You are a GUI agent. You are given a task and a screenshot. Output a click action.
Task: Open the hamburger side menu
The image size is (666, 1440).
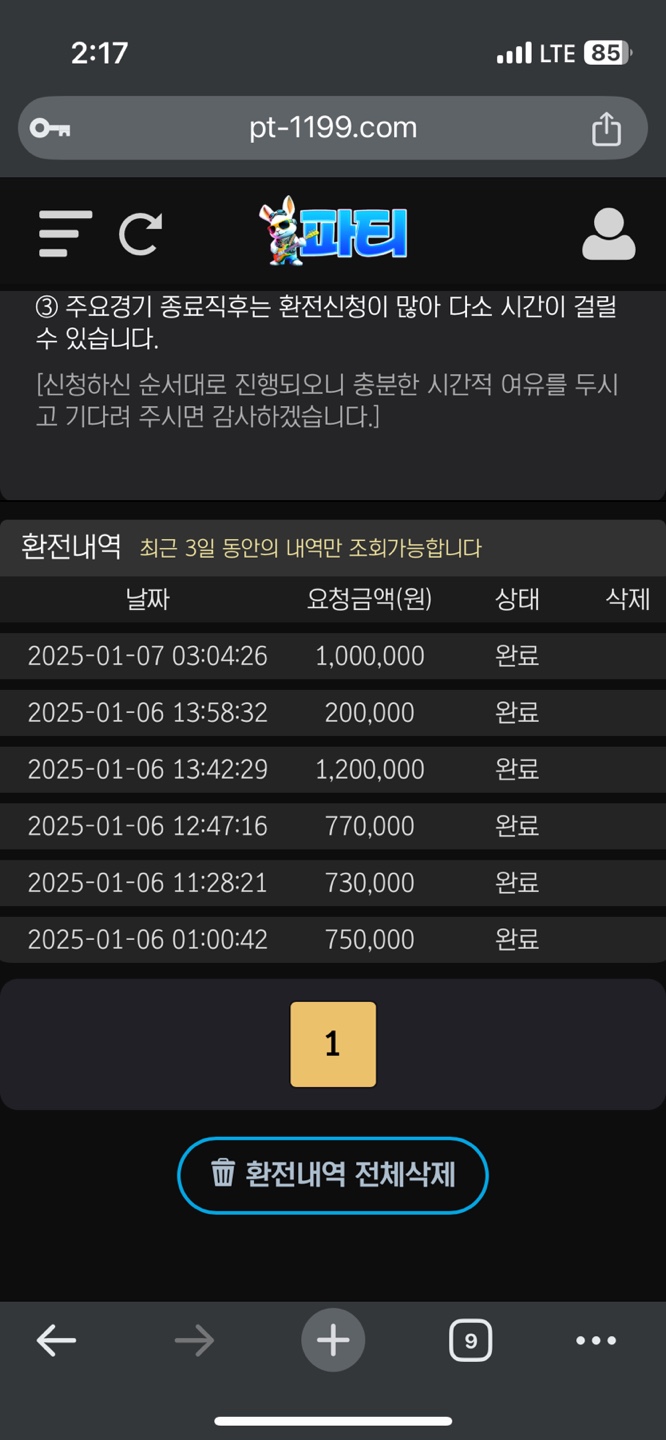point(65,234)
